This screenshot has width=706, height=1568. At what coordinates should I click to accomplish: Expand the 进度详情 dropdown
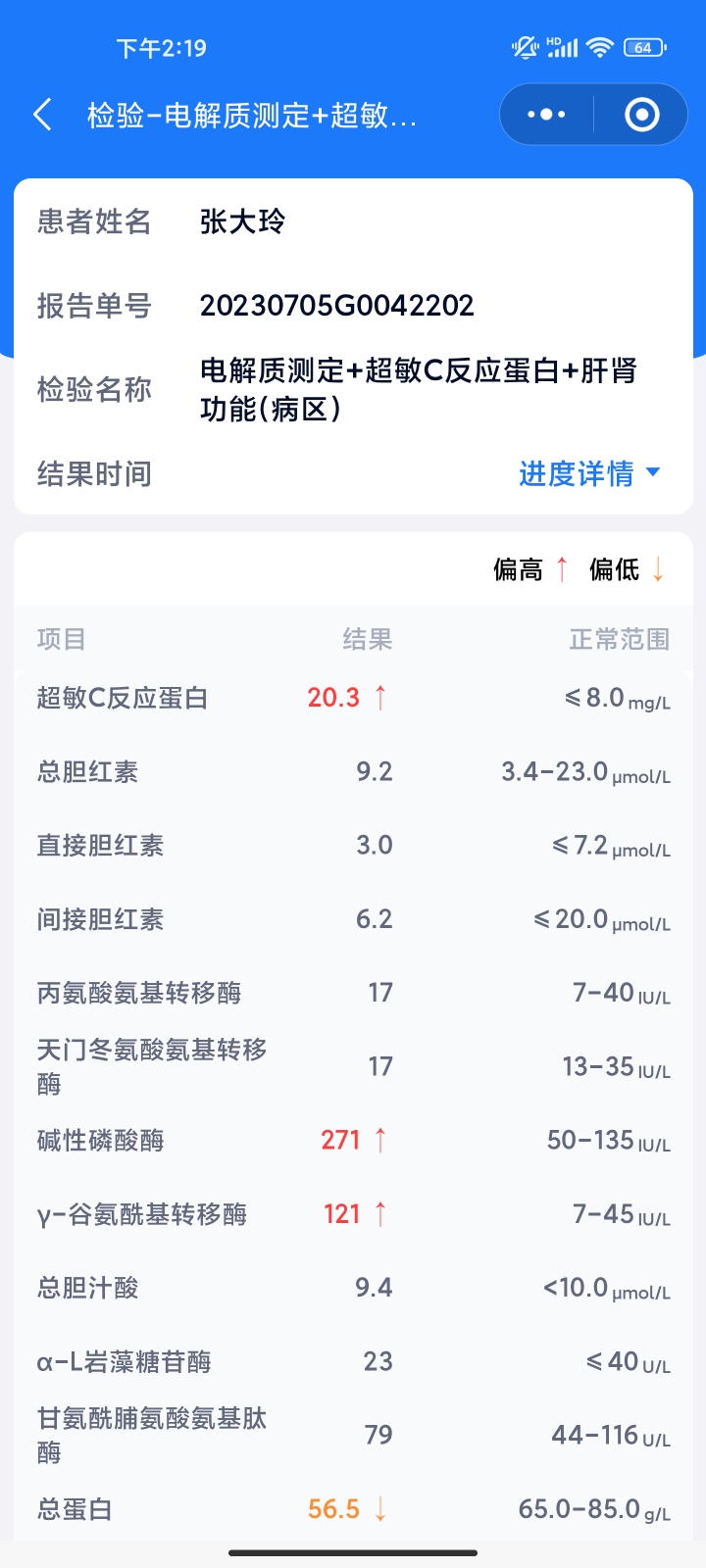tap(588, 474)
